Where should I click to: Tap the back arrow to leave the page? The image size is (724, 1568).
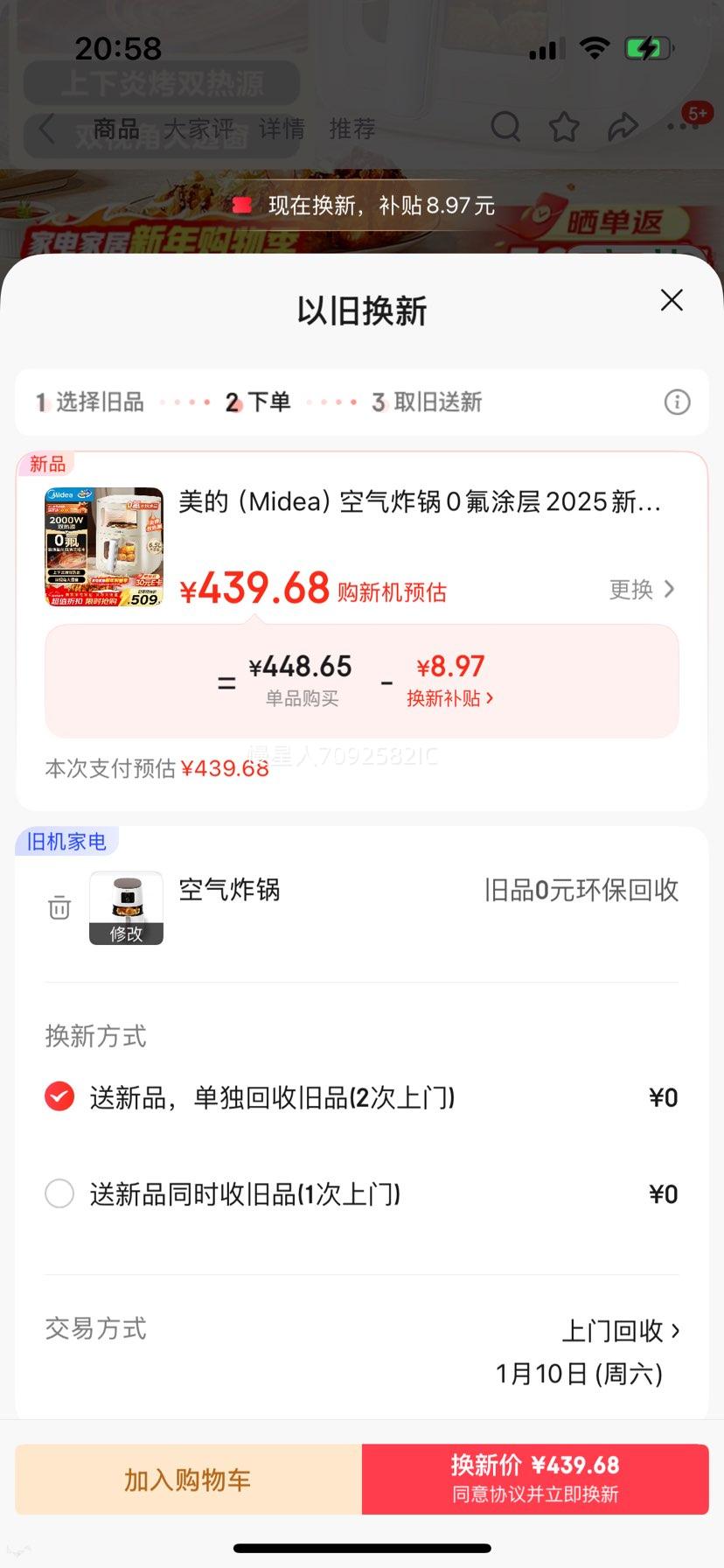click(x=45, y=127)
